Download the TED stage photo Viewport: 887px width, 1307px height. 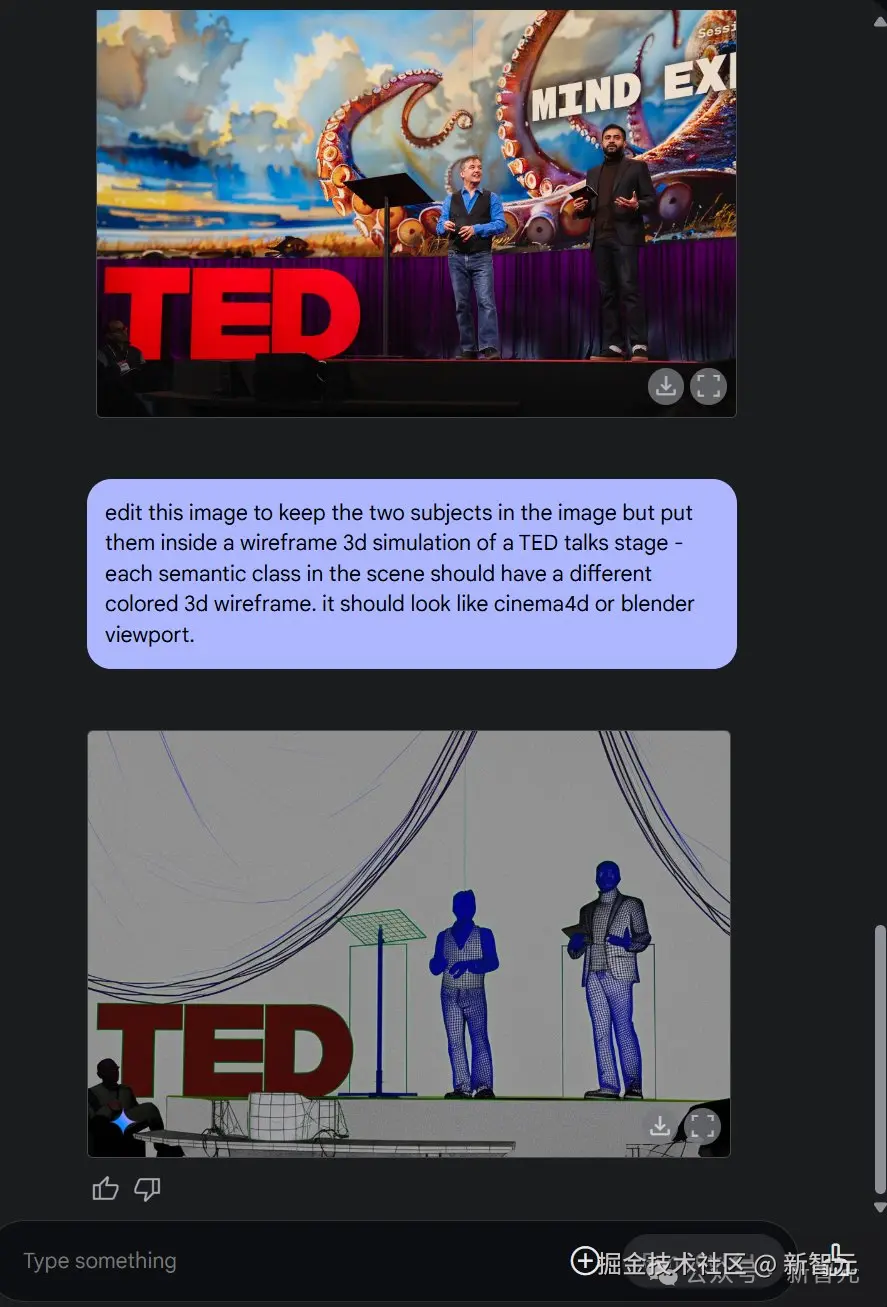coord(665,386)
